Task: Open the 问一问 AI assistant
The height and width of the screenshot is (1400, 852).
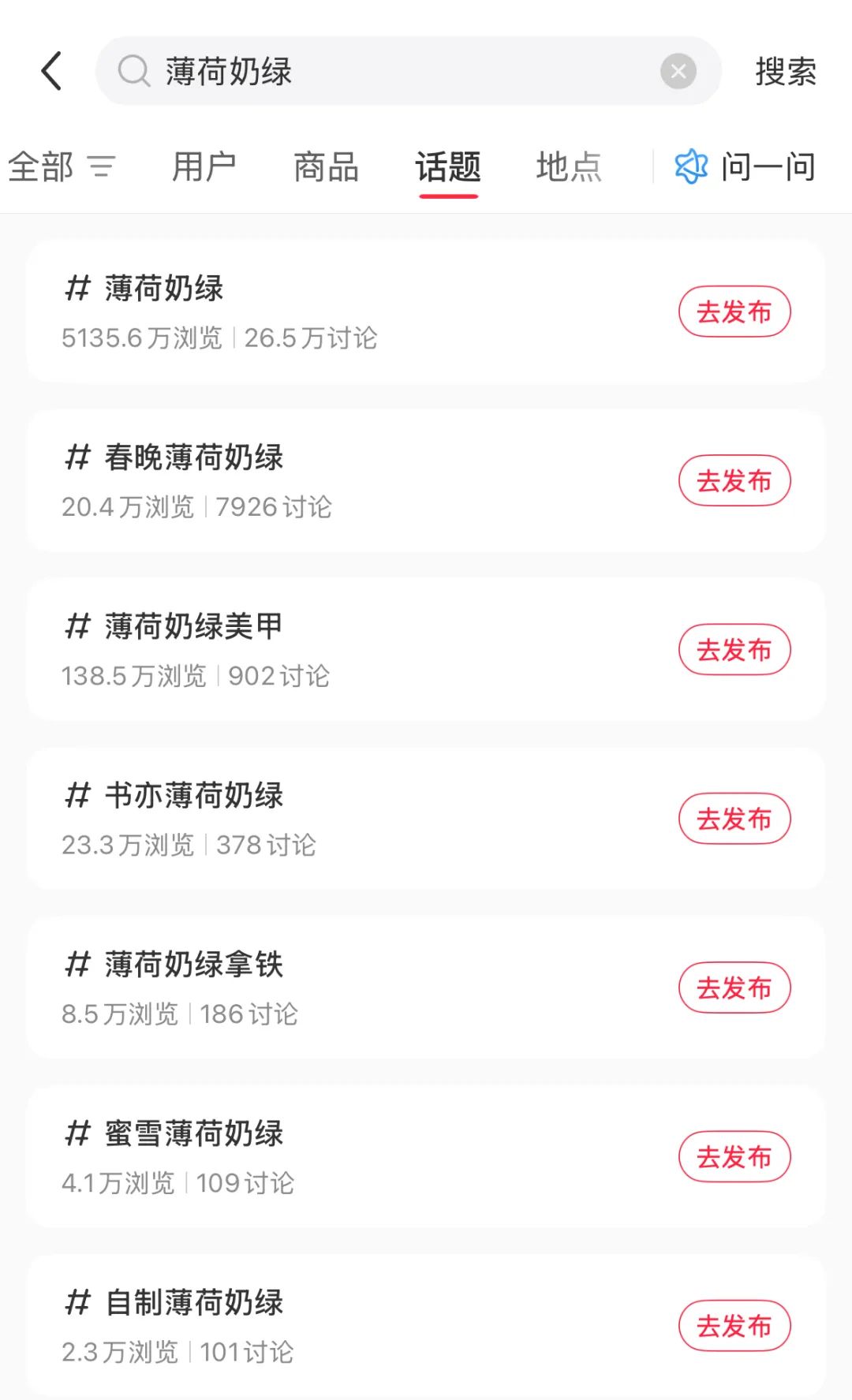Action: point(745,167)
